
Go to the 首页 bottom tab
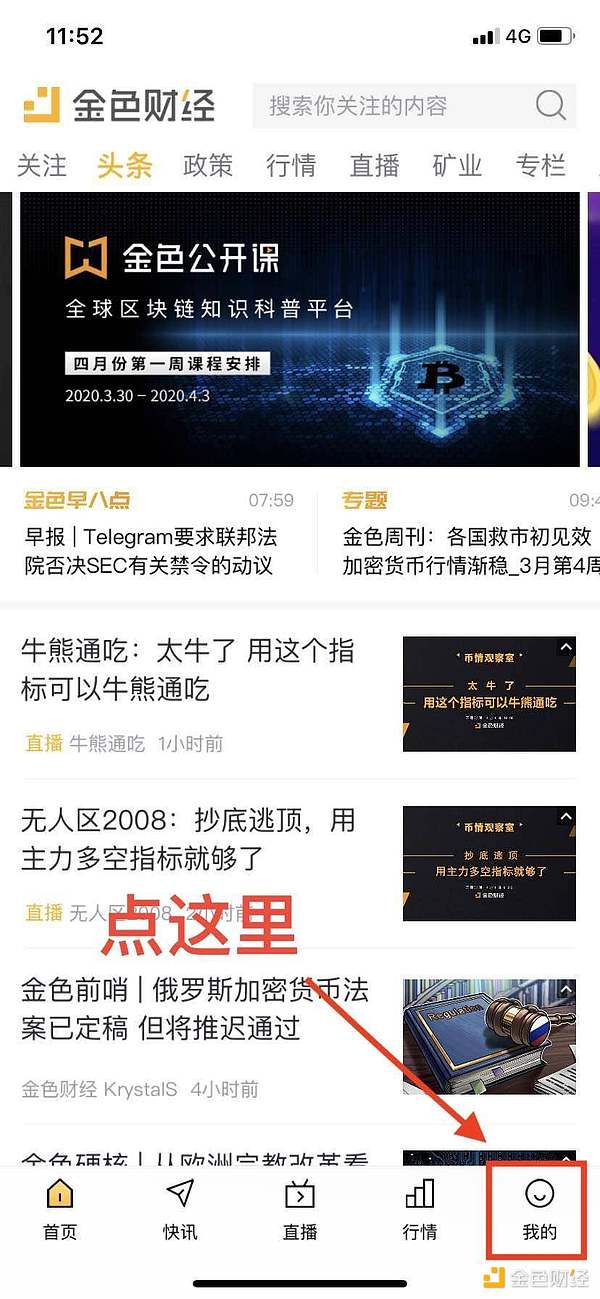(60, 1210)
